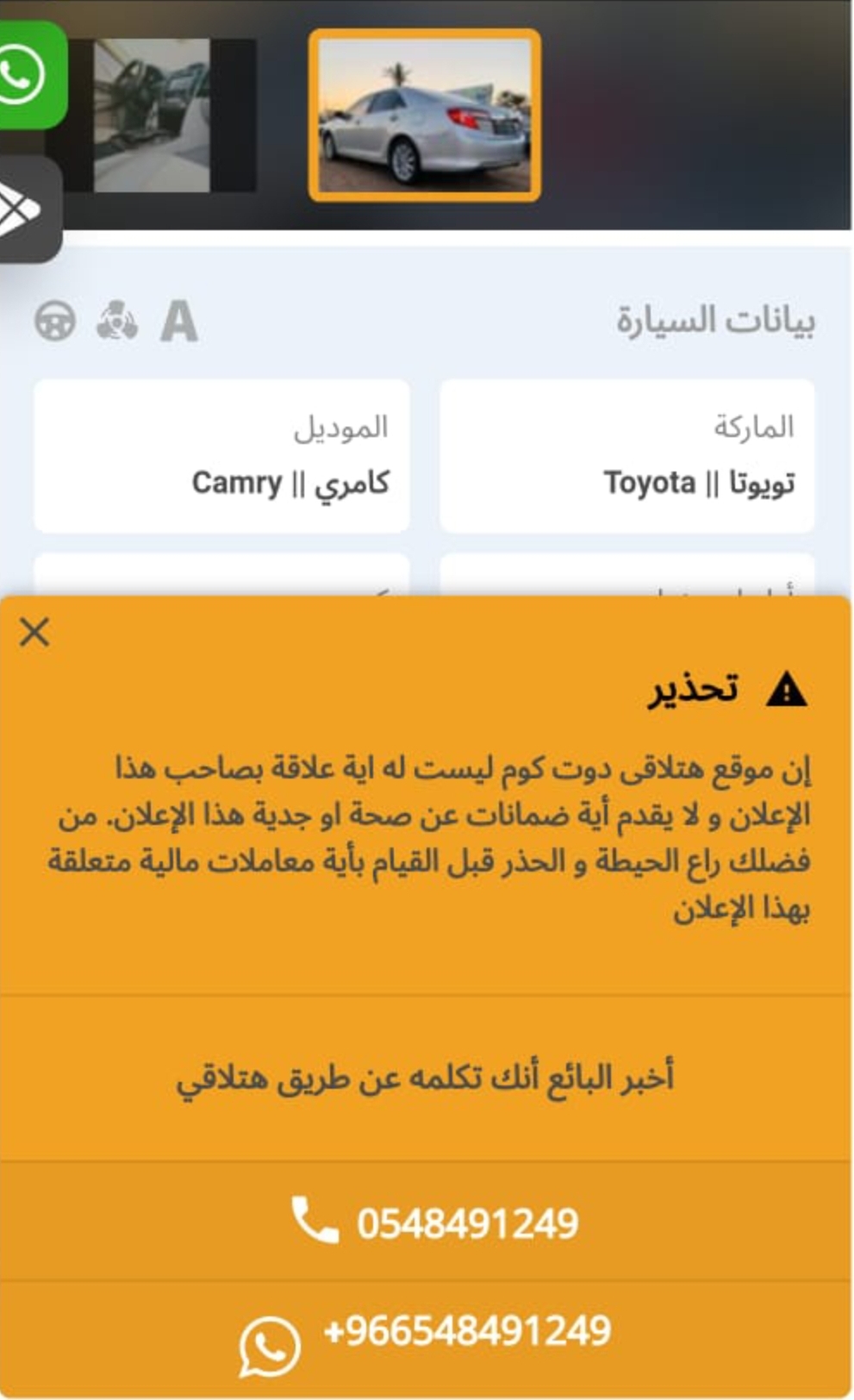
Task: Select the silver car rear-view thumbnail
Action: (425, 116)
